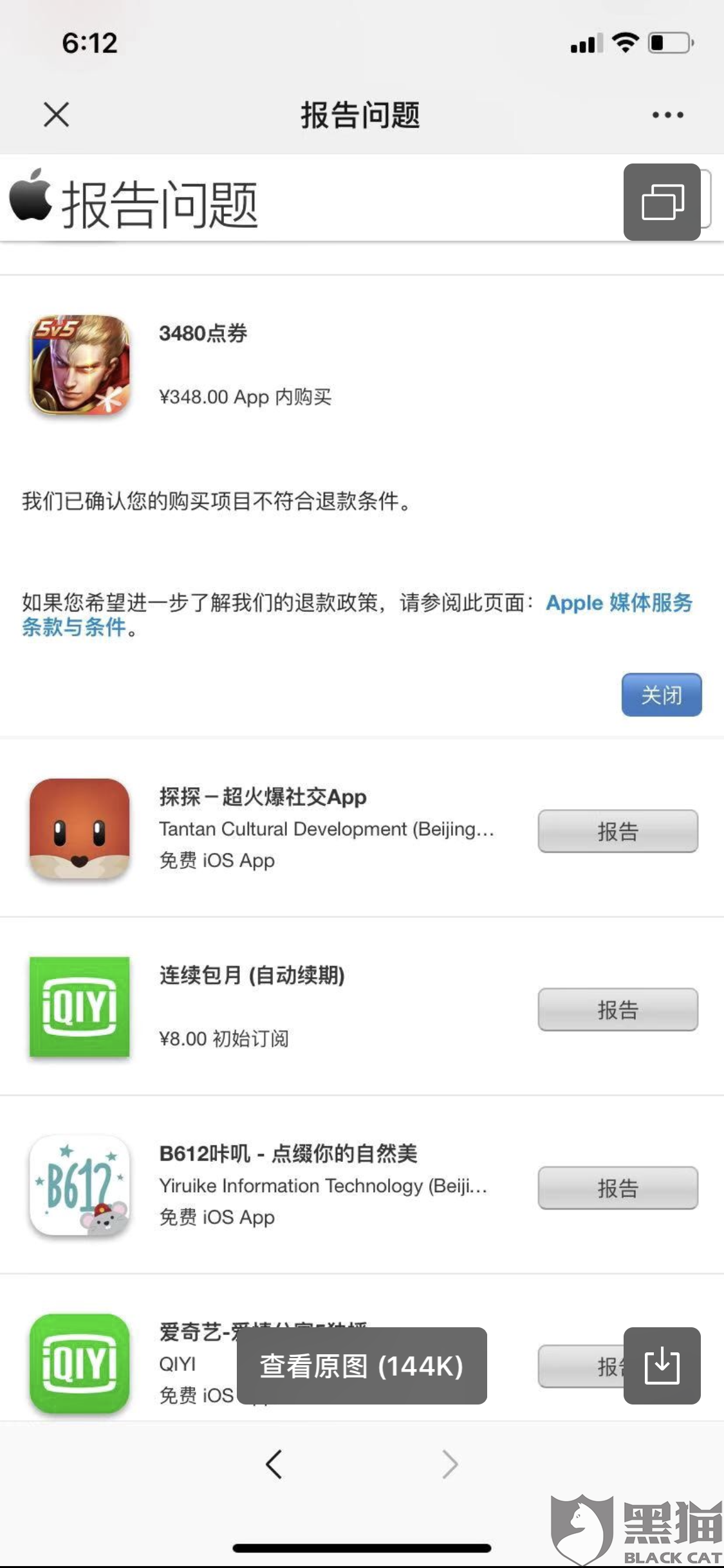Open the Apple 媒体服务条款与条件 link
Image resolution: width=724 pixels, height=1568 pixels.
pos(357,614)
